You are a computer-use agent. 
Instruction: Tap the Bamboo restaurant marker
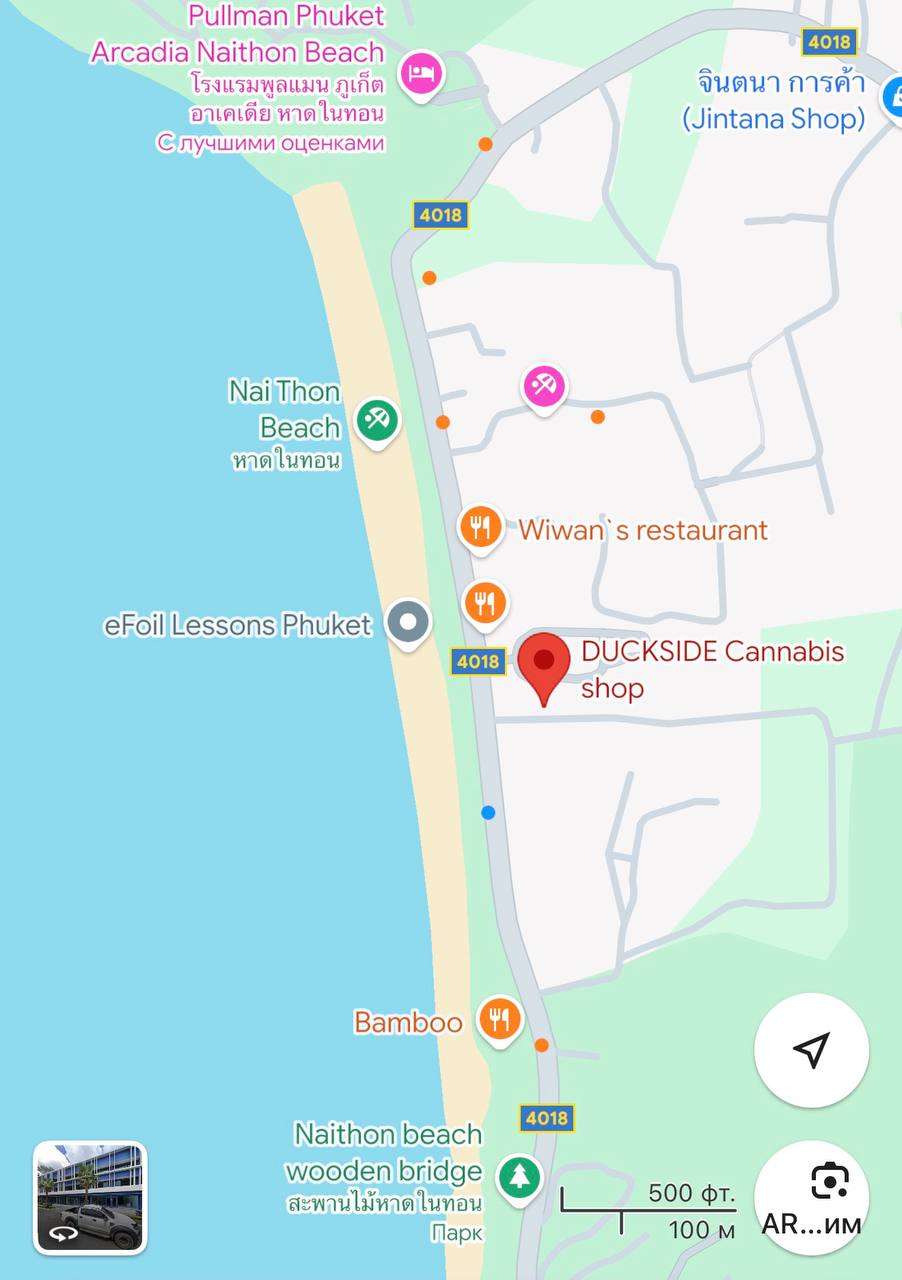click(499, 1019)
